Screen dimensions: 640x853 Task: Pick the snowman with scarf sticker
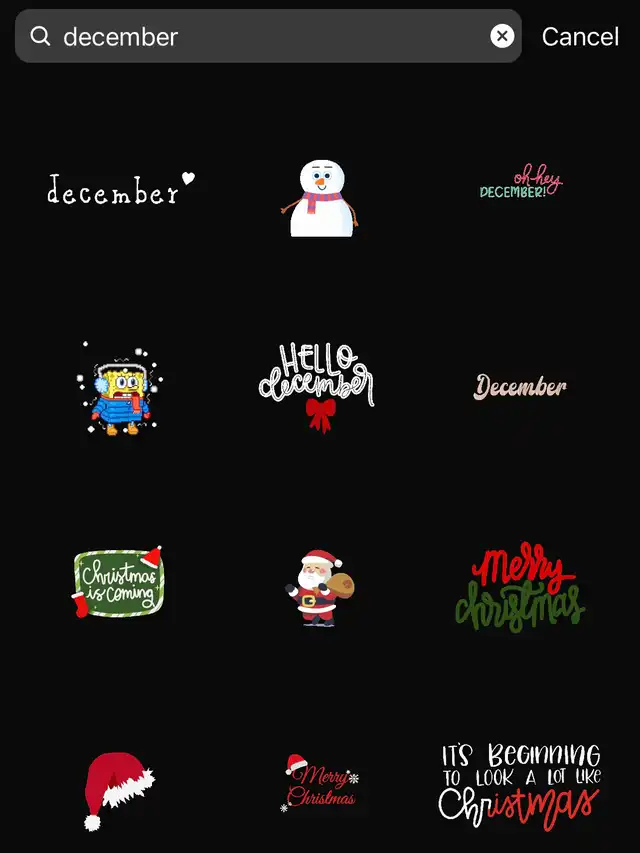[x=320, y=199]
